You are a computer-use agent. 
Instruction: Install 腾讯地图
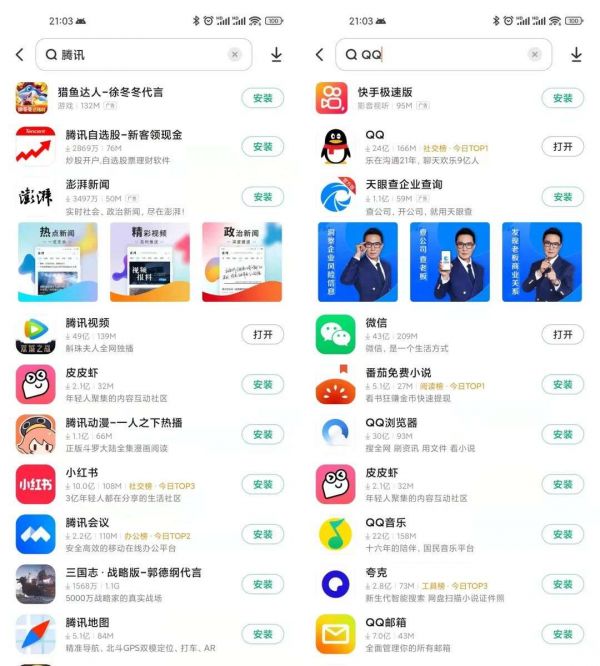(x=263, y=634)
